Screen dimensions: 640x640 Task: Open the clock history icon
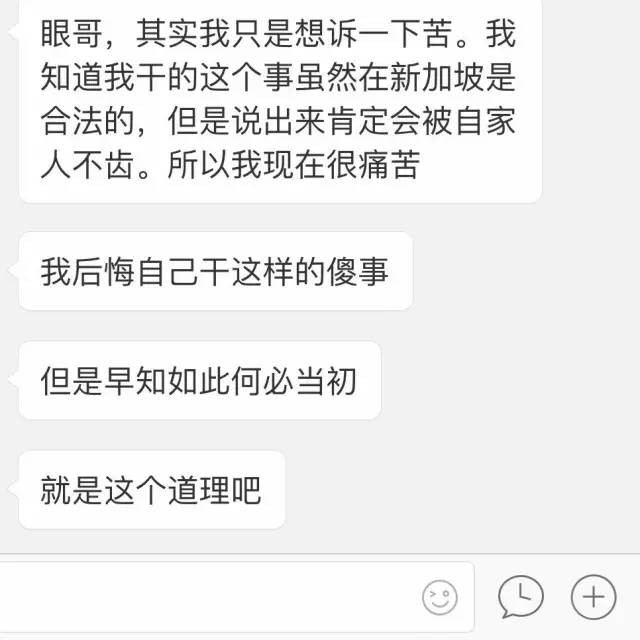[521, 597]
